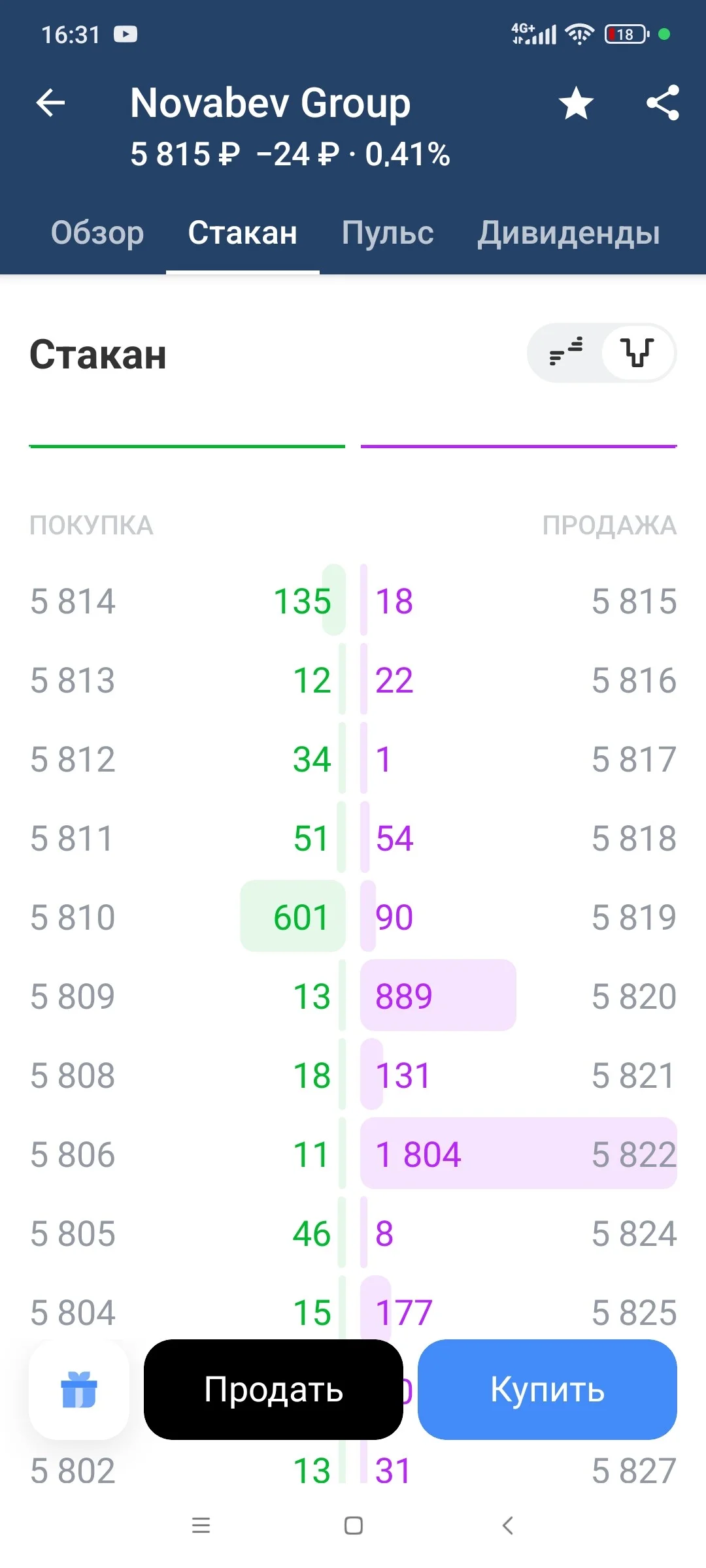Choose the buy level 5 810 with 601 lots

(188, 917)
